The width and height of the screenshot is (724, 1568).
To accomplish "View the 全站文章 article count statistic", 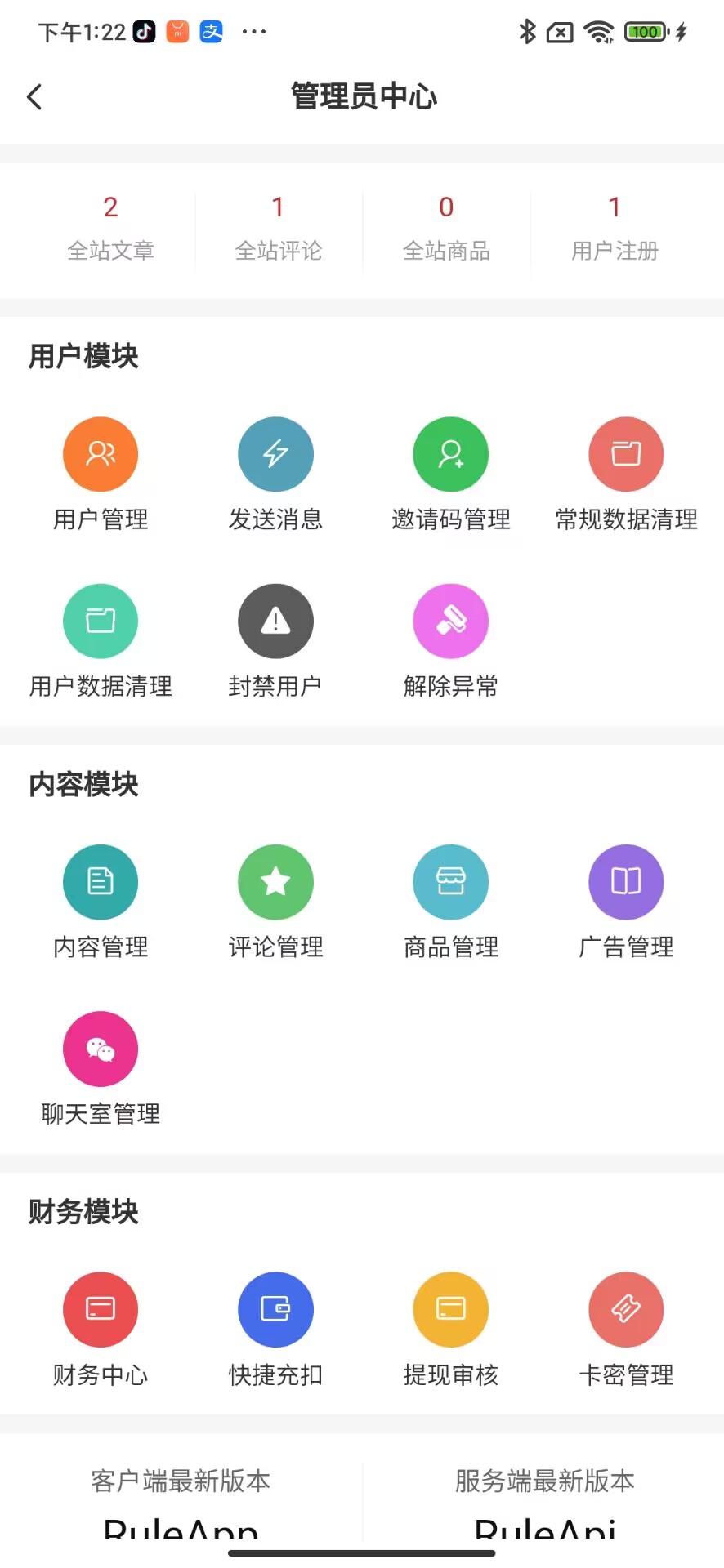I will click(111, 229).
